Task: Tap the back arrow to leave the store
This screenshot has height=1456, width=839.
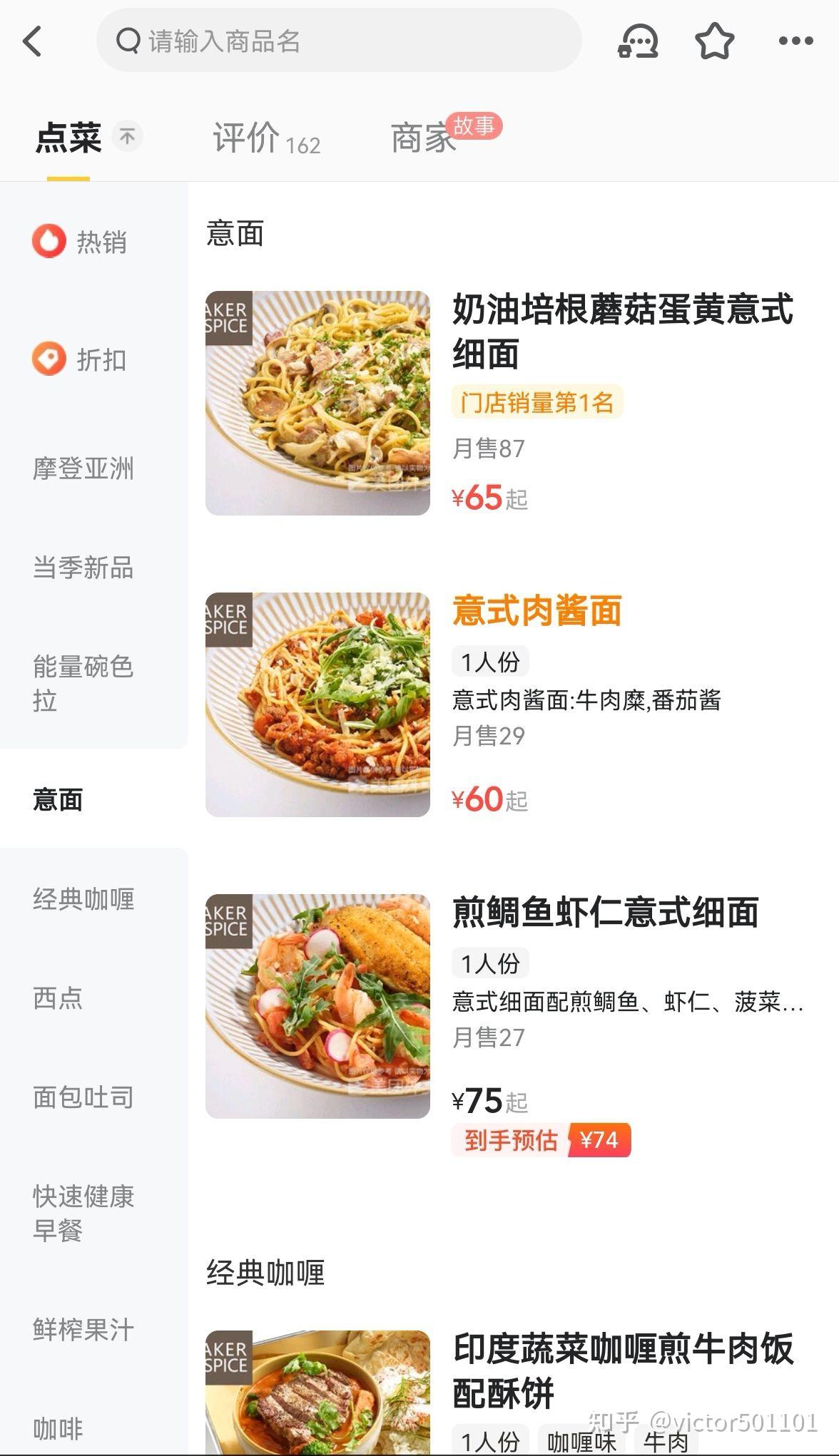Action: click(31, 41)
